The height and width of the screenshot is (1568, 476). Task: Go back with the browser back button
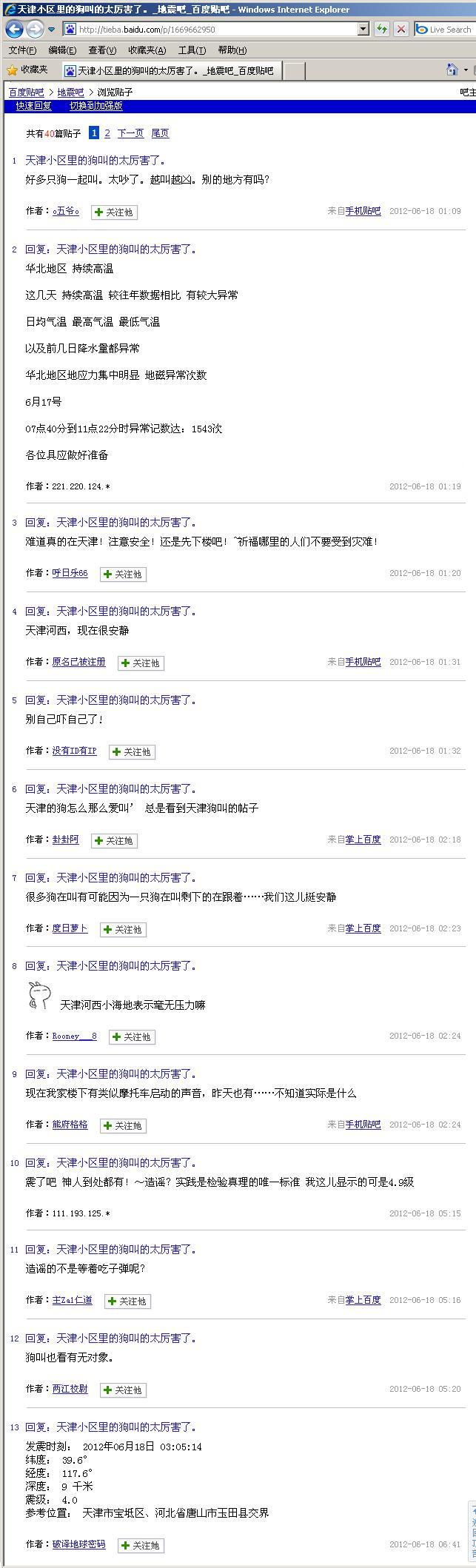click(x=13, y=30)
